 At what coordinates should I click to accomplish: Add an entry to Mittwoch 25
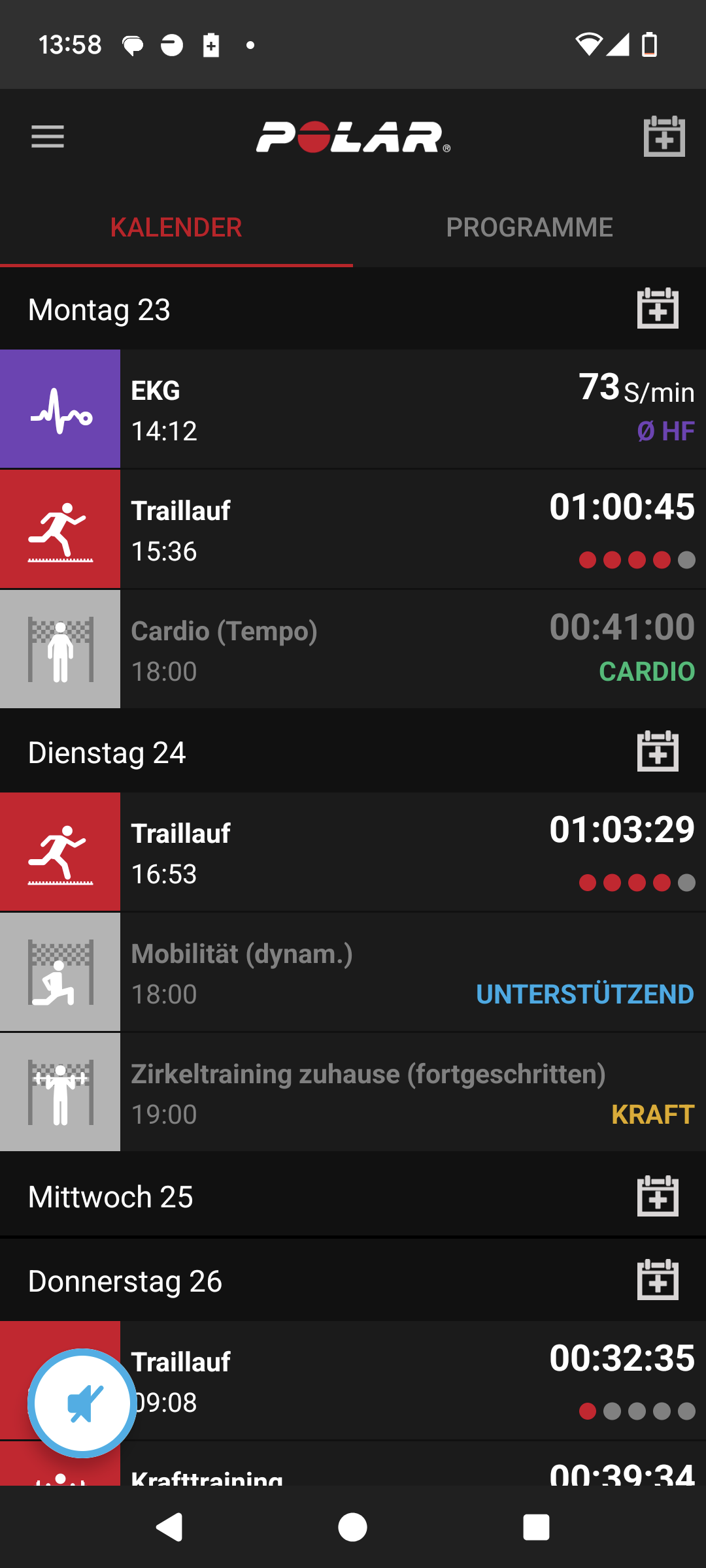(x=658, y=1196)
